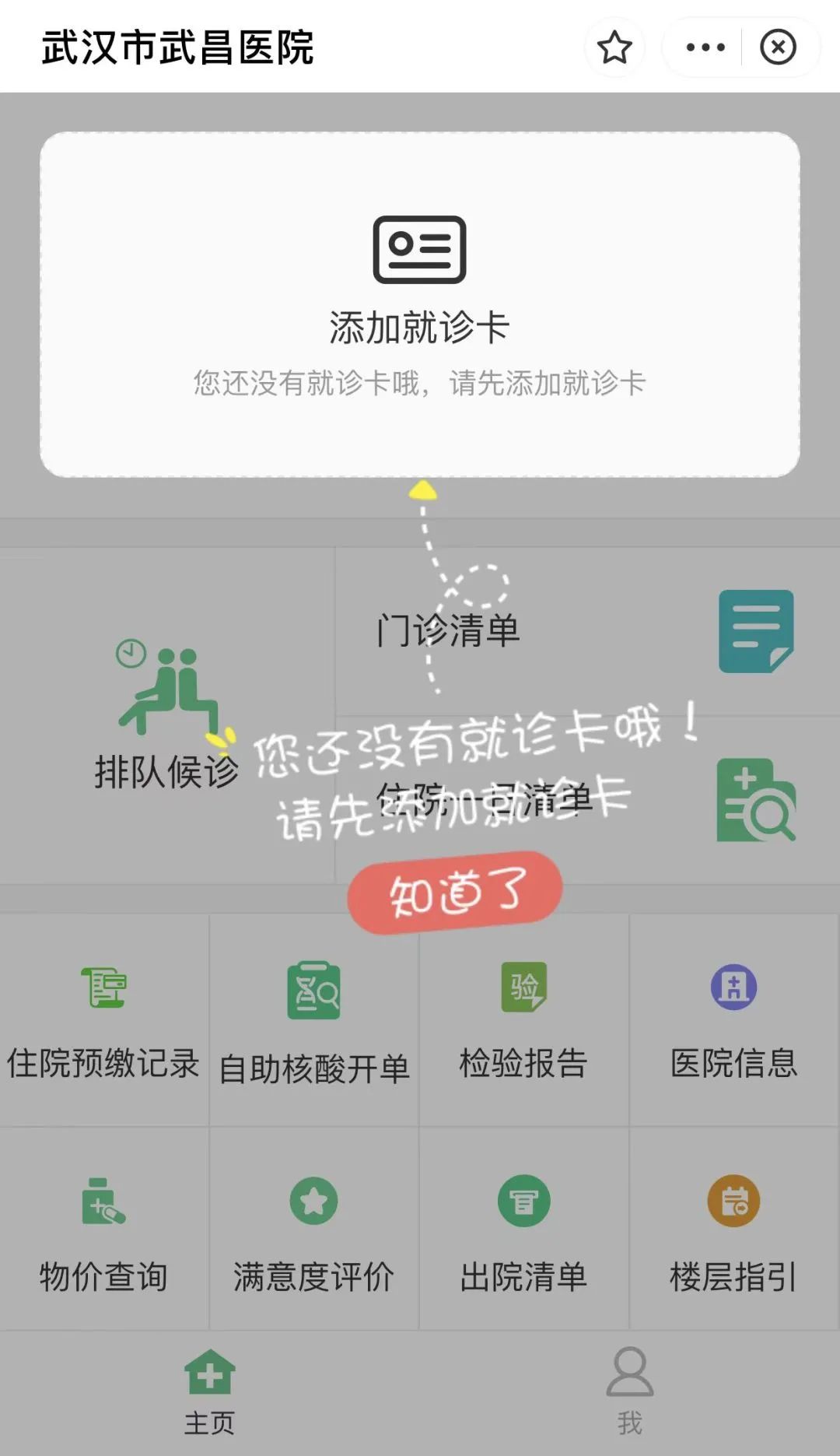This screenshot has width=840, height=1456.
Task: Open 医院信息 page
Action: [733, 1020]
